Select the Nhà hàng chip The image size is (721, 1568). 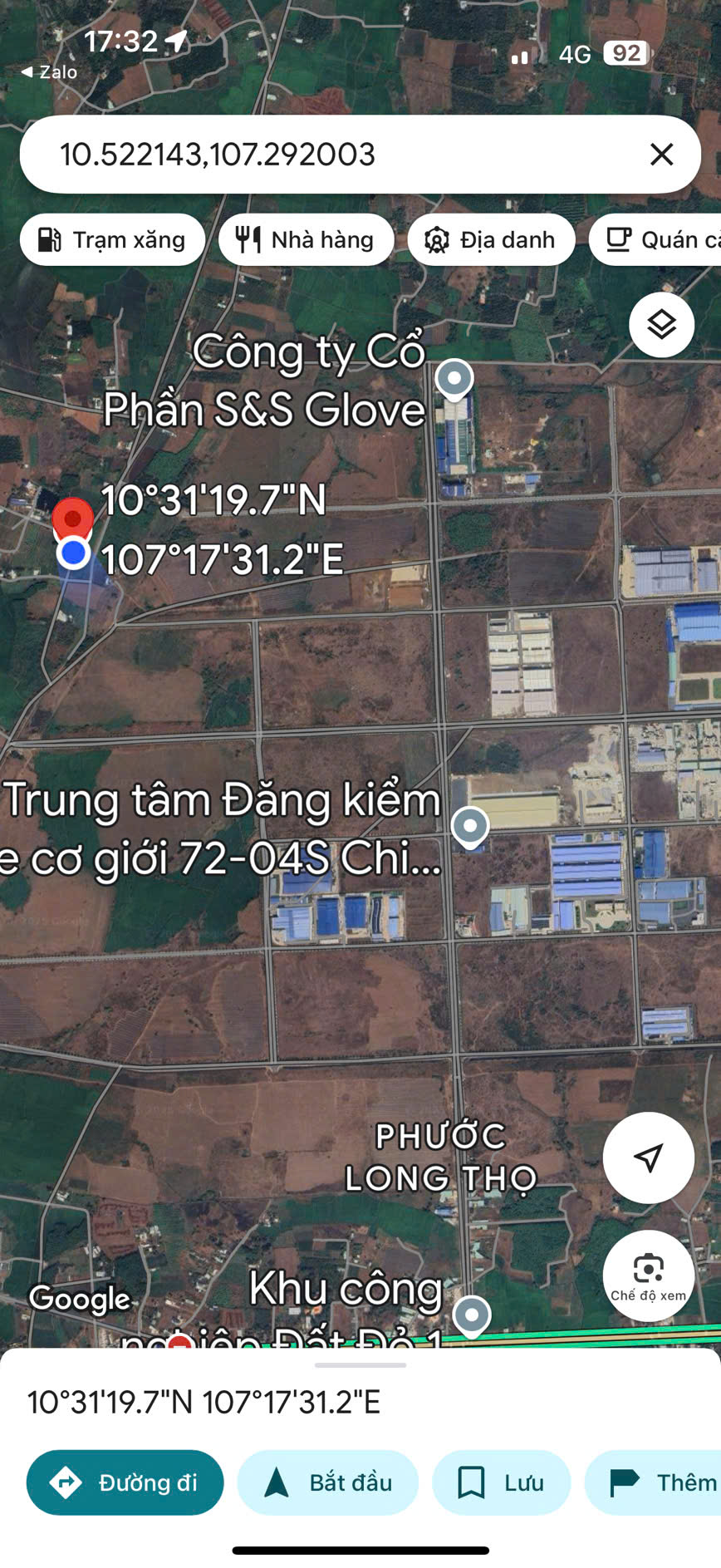click(x=306, y=240)
